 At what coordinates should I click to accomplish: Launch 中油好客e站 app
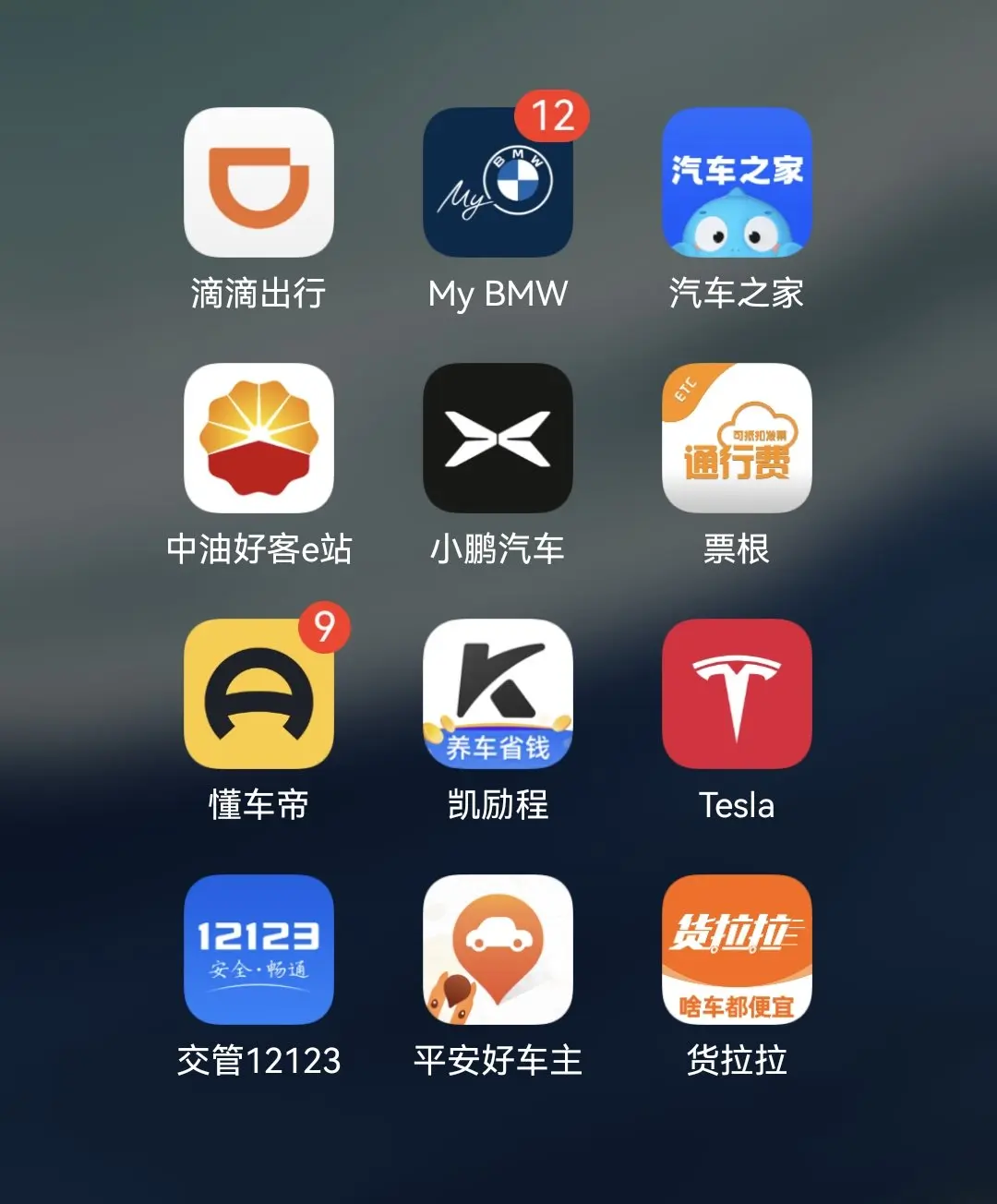258,438
